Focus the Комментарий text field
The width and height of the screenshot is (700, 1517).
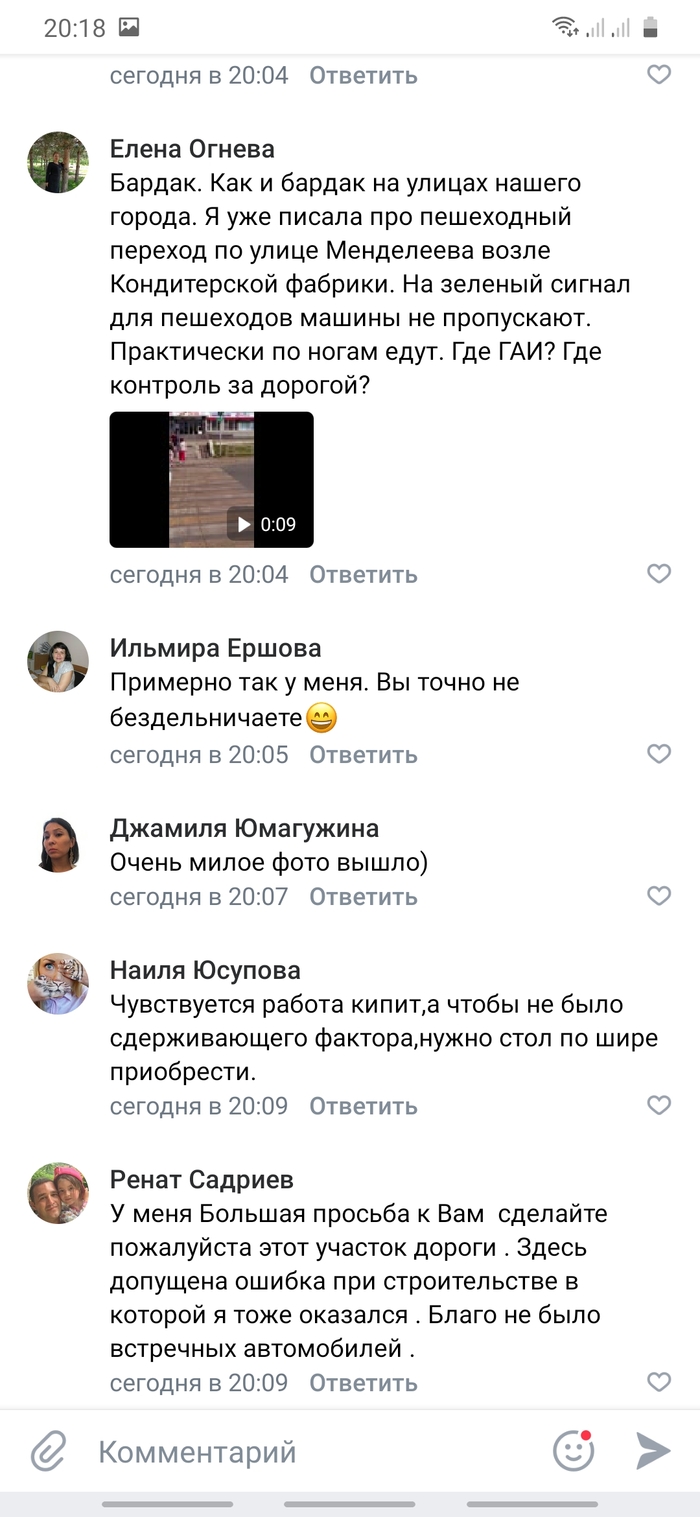pyautogui.click(x=300, y=1451)
